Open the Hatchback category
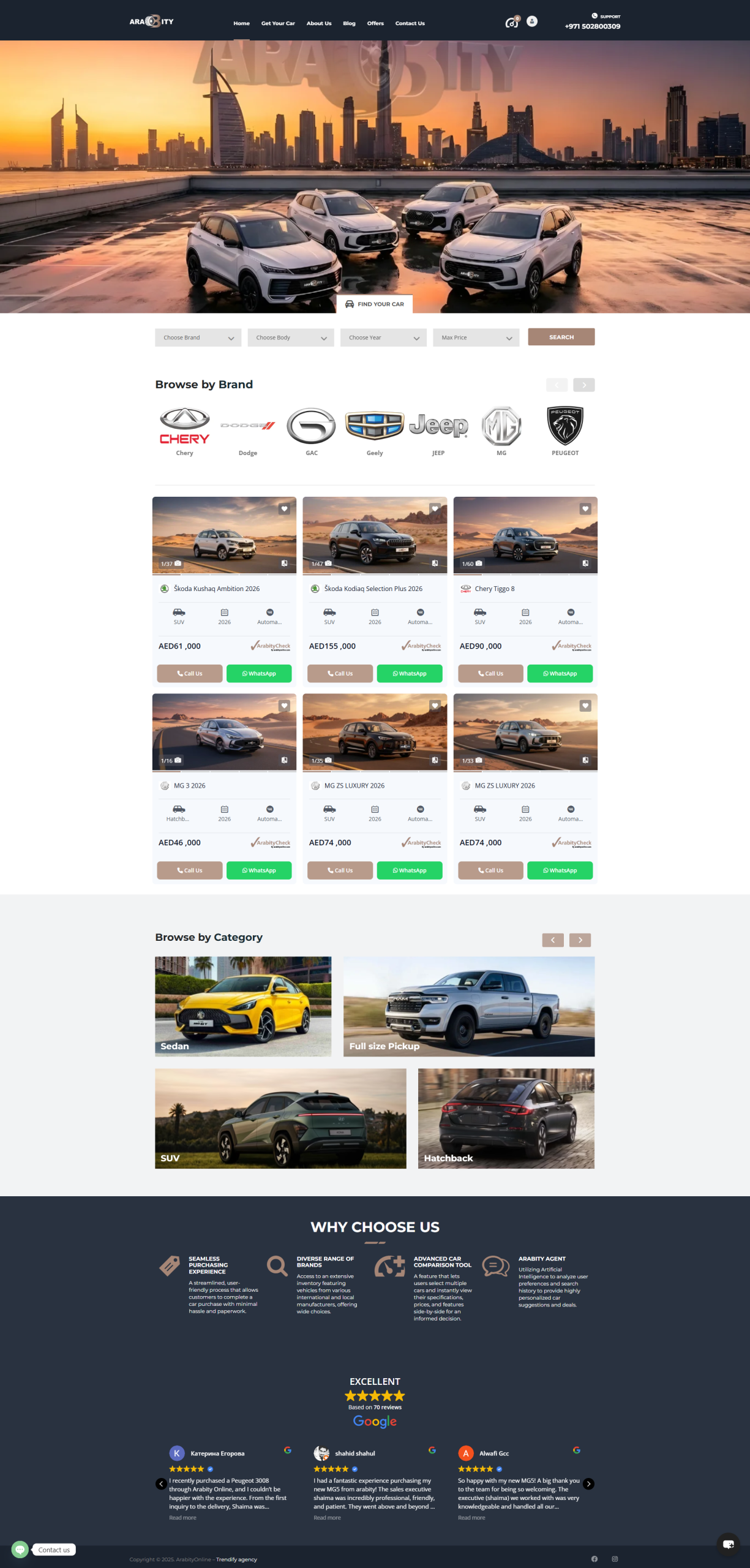 [x=506, y=1118]
